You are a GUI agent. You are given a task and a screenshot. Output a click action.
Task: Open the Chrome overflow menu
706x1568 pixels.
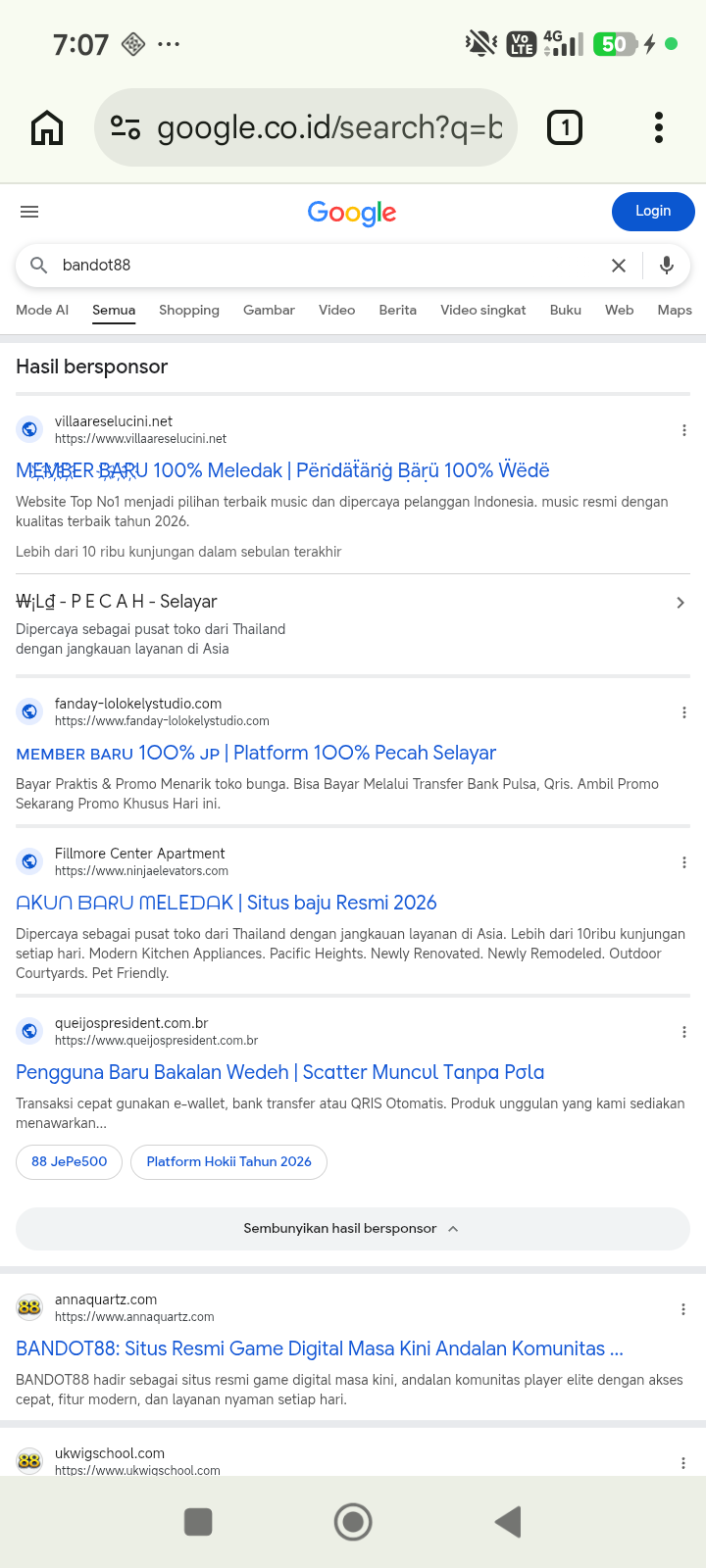click(659, 127)
